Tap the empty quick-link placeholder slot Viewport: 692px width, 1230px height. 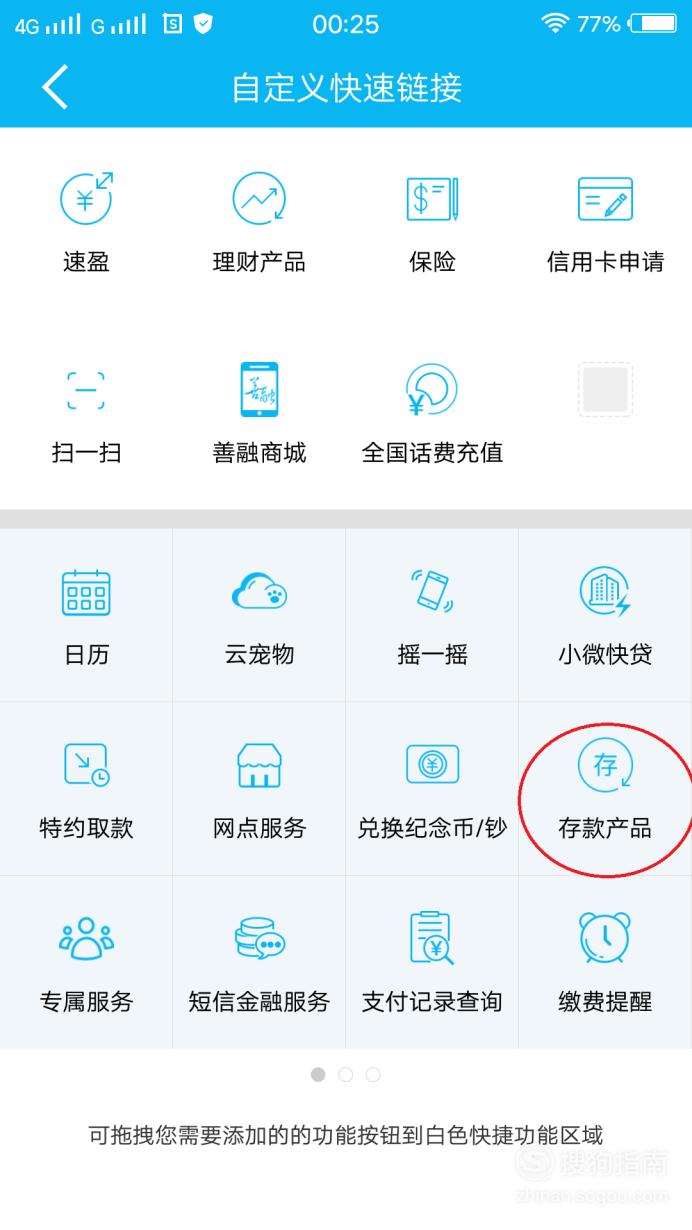tap(605, 389)
